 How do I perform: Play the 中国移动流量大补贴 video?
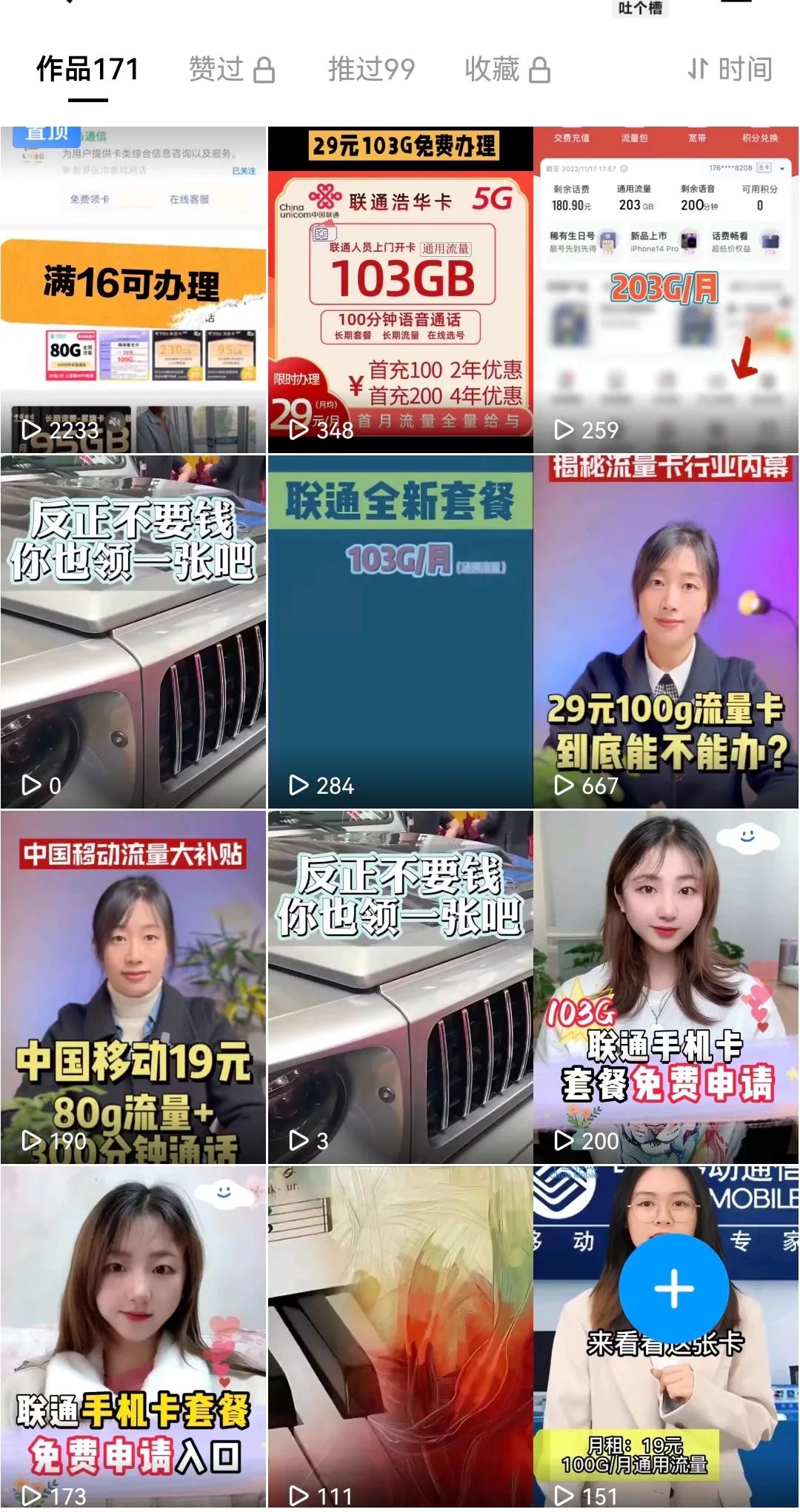point(133,986)
